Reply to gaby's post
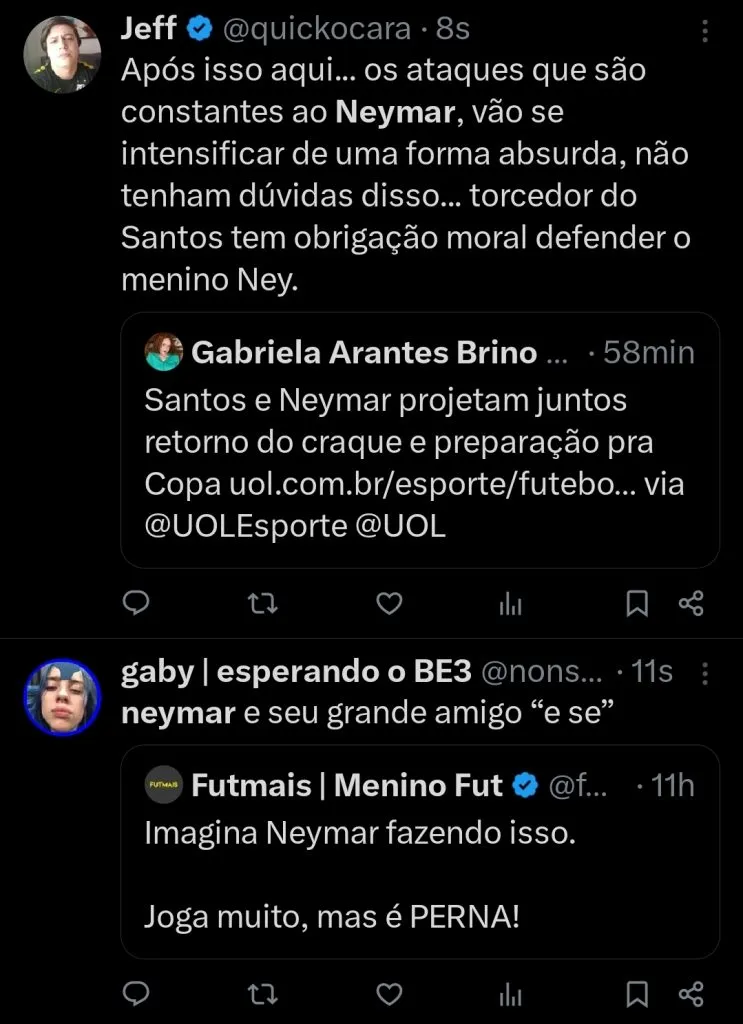 (136, 993)
